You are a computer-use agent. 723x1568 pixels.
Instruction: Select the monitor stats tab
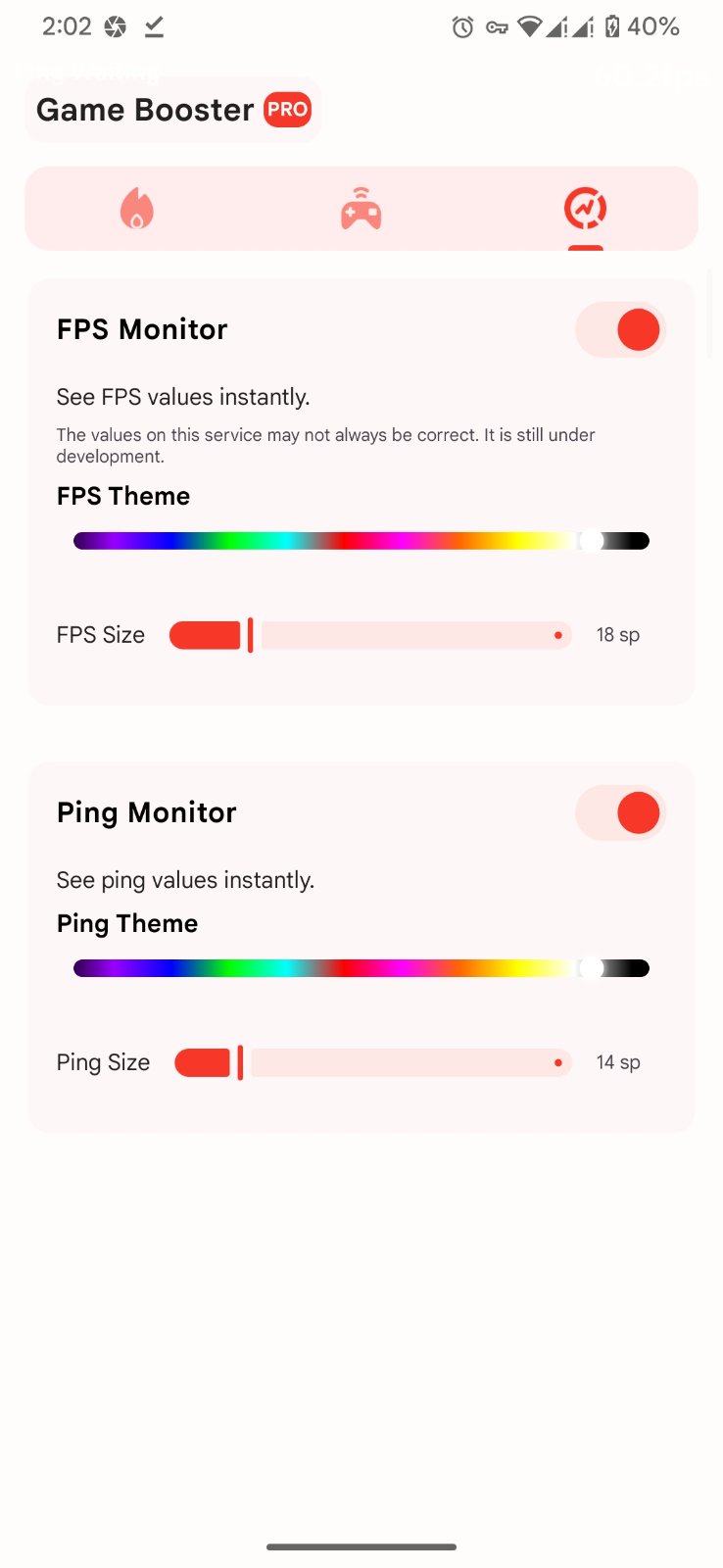(585, 209)
